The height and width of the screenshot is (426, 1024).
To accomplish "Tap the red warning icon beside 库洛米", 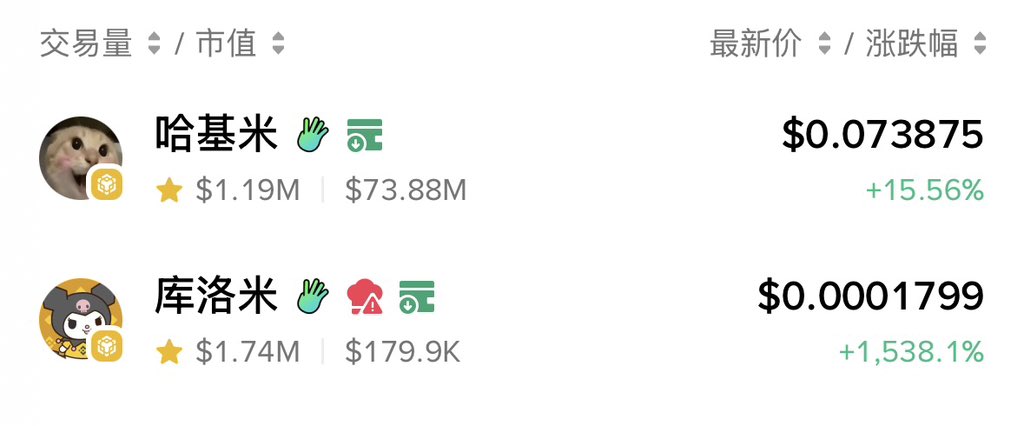I will point(365,297).
